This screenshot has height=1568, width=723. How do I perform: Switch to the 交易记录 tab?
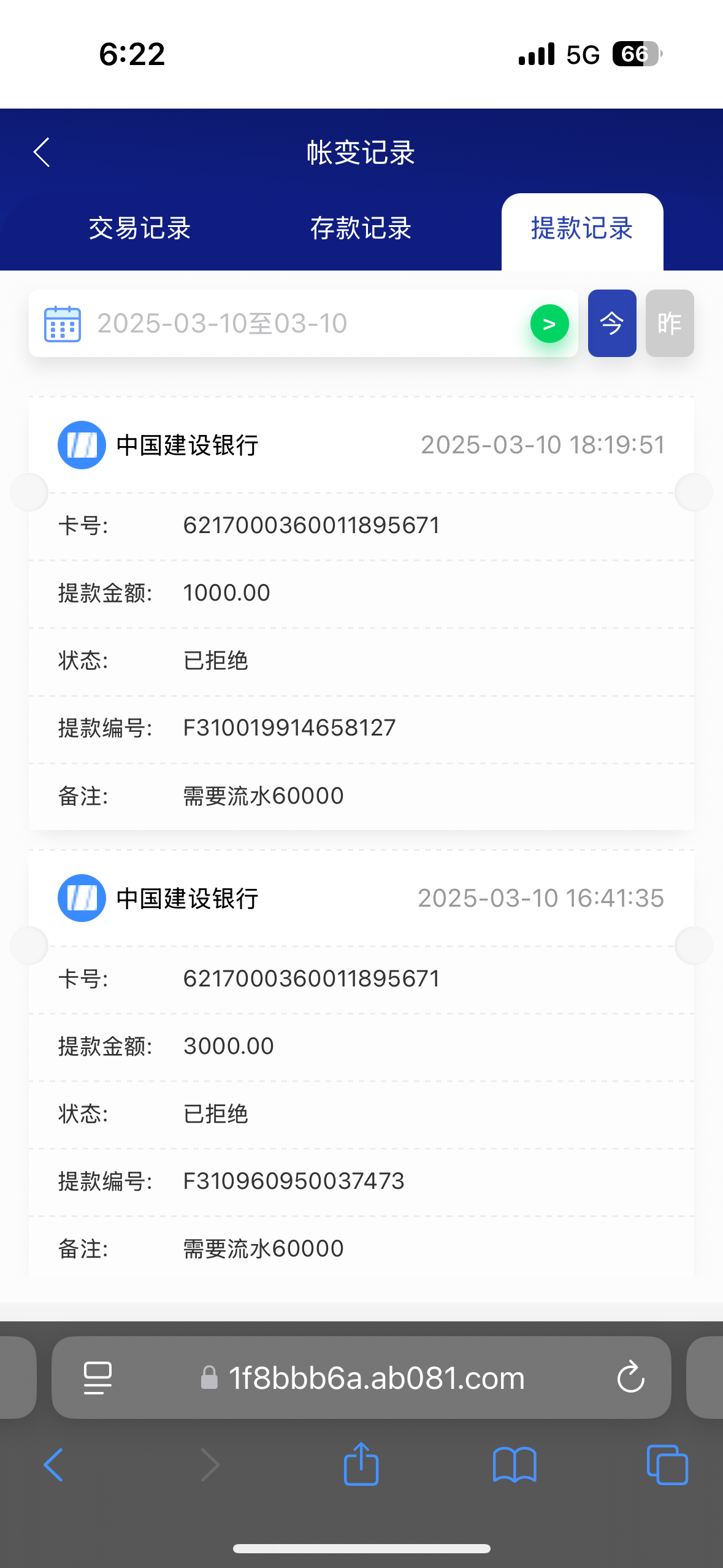tap(140, 229)
